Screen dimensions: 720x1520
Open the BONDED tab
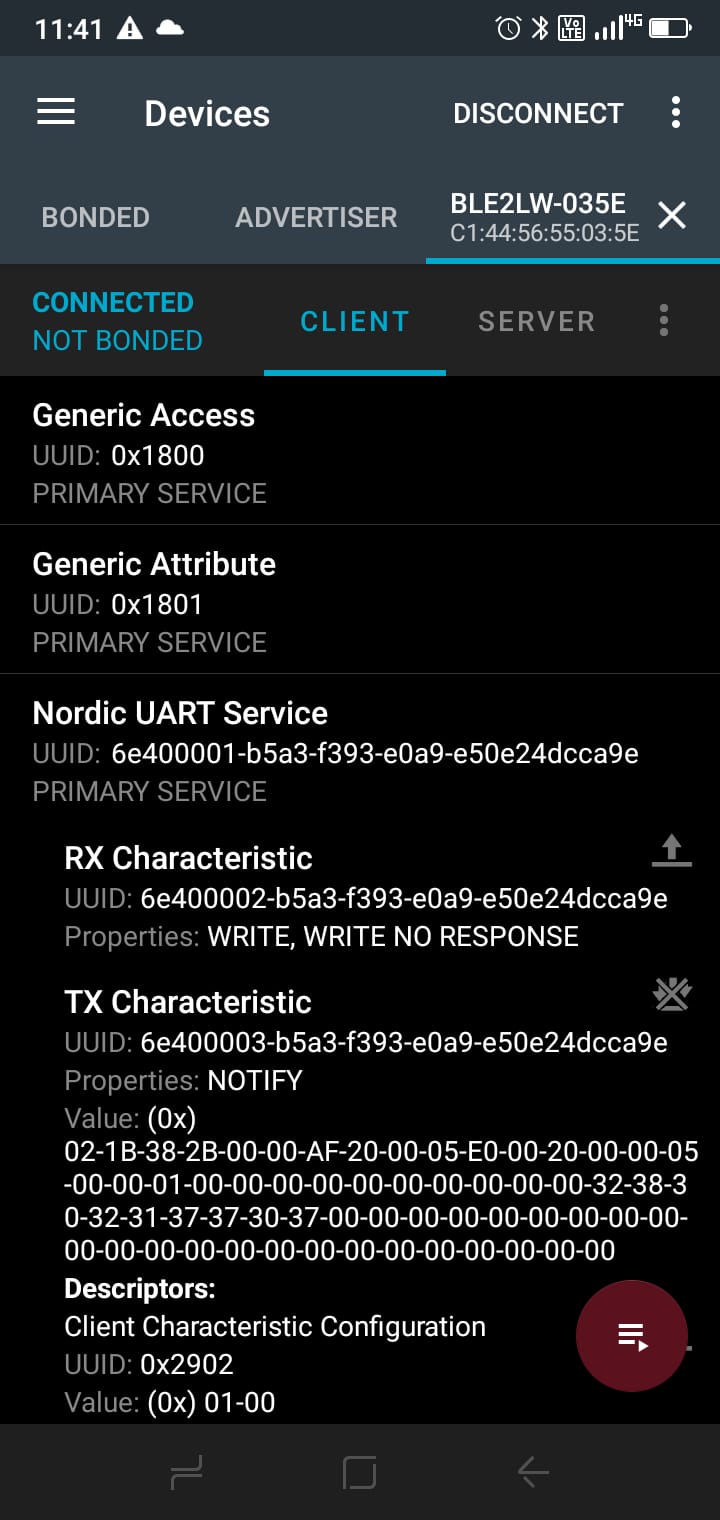pos(95,217)
